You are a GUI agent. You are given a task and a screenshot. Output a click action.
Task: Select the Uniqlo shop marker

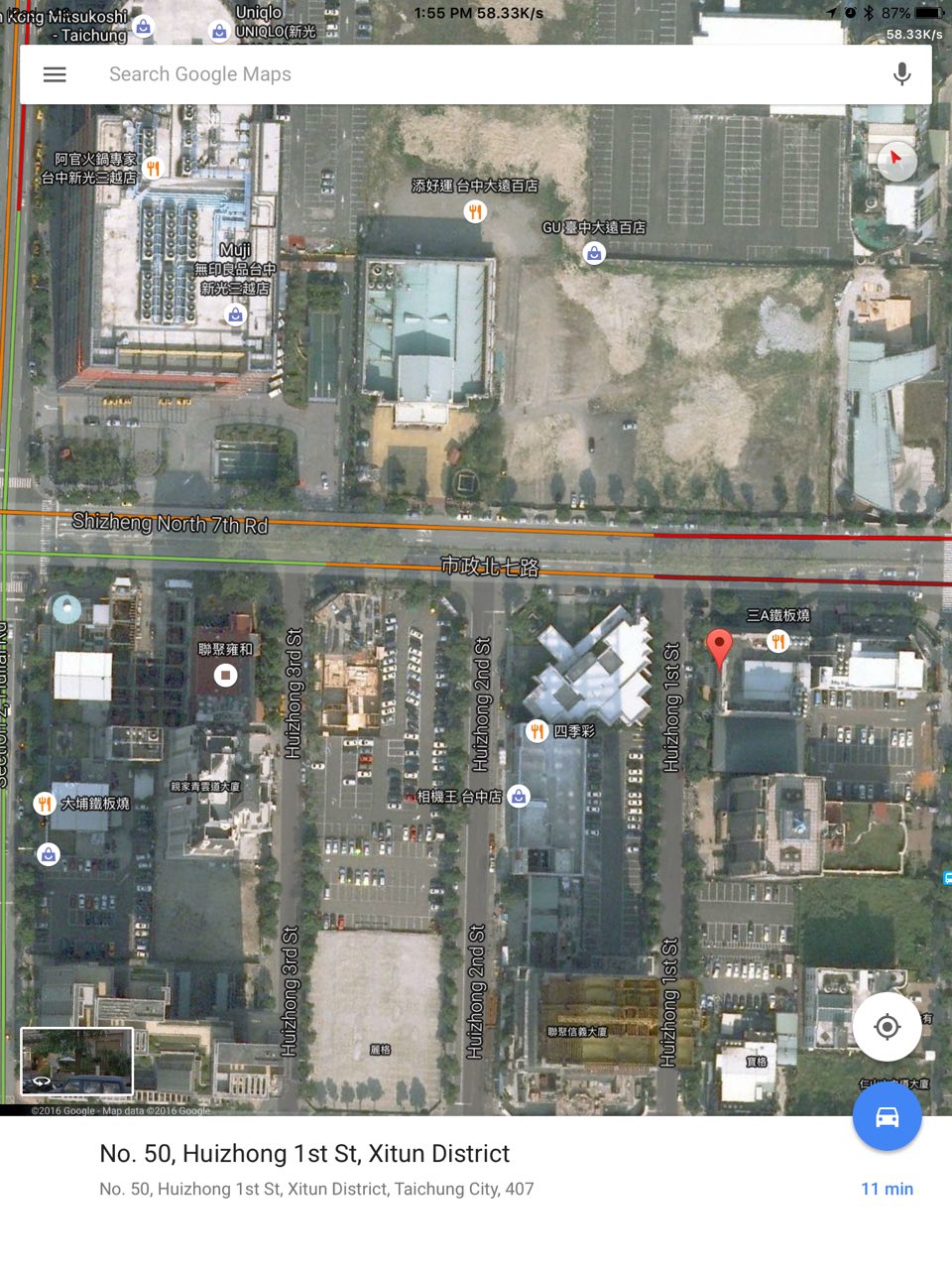click(x=219, y=32)
